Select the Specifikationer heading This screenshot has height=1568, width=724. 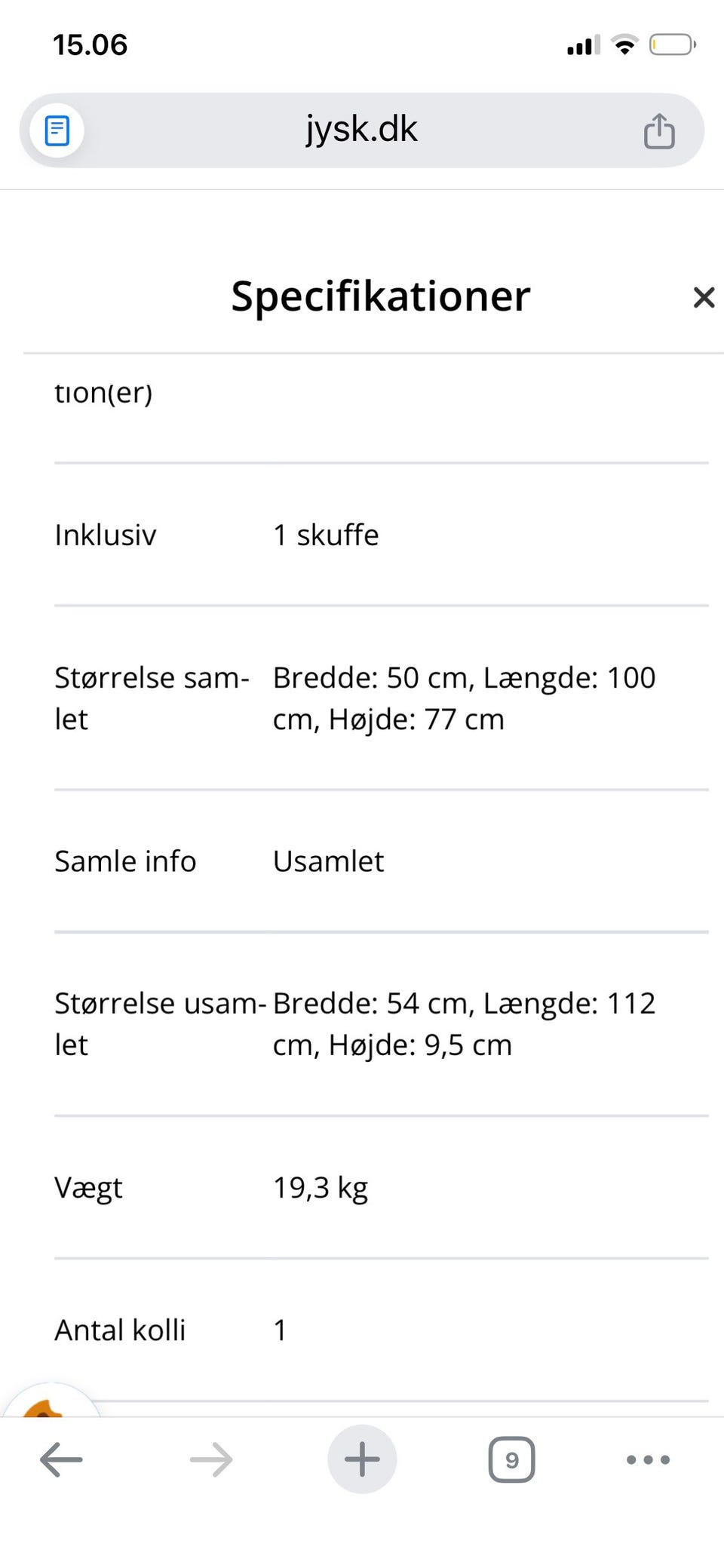click(379, 296)
